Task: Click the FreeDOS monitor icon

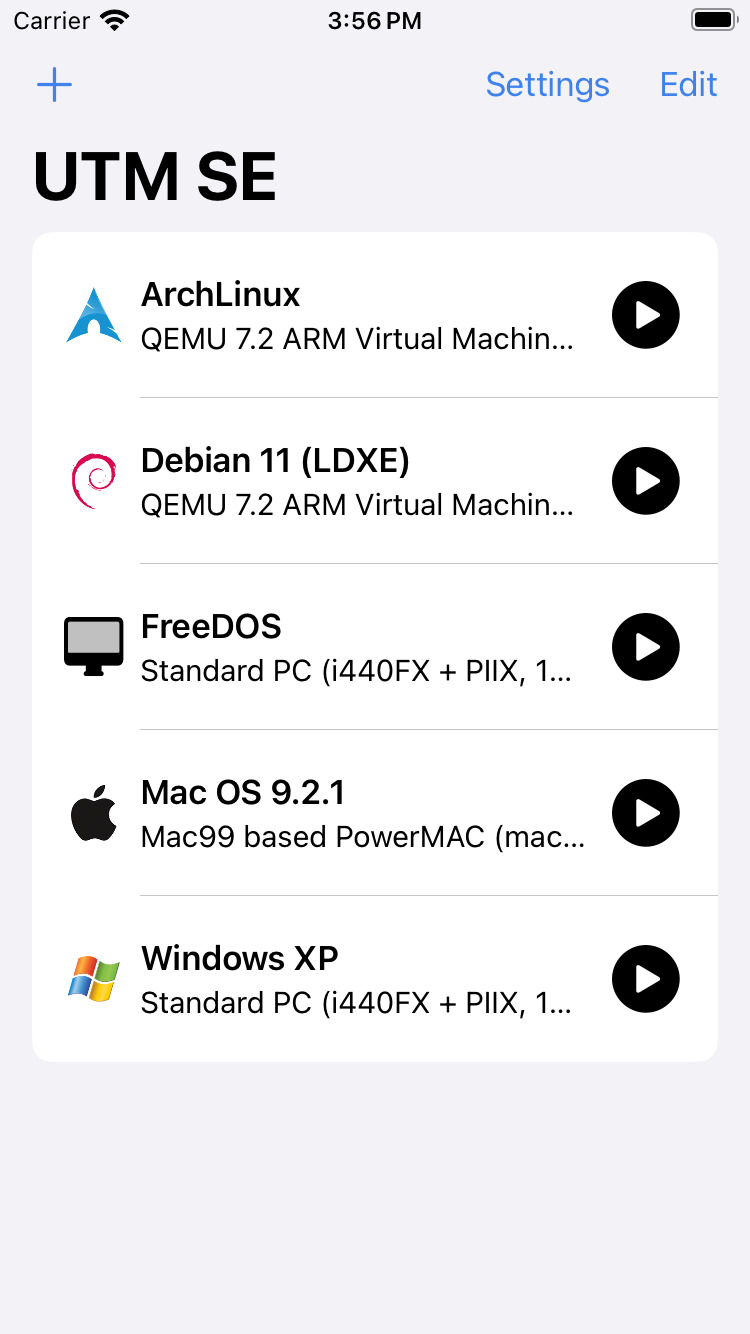Action: pyautogui.click(x=94, y=646)
